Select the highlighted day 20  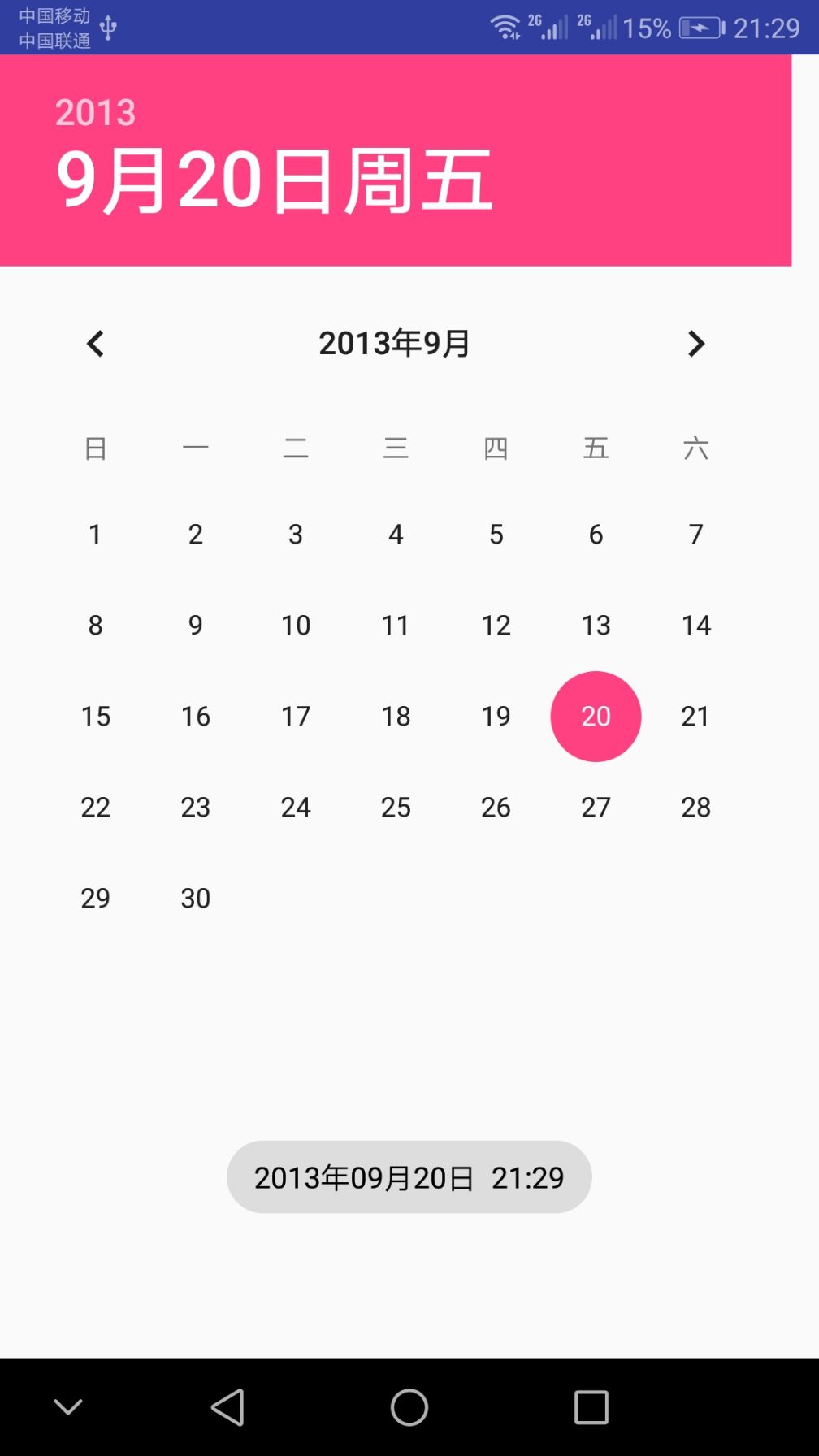tap(596, 716)
